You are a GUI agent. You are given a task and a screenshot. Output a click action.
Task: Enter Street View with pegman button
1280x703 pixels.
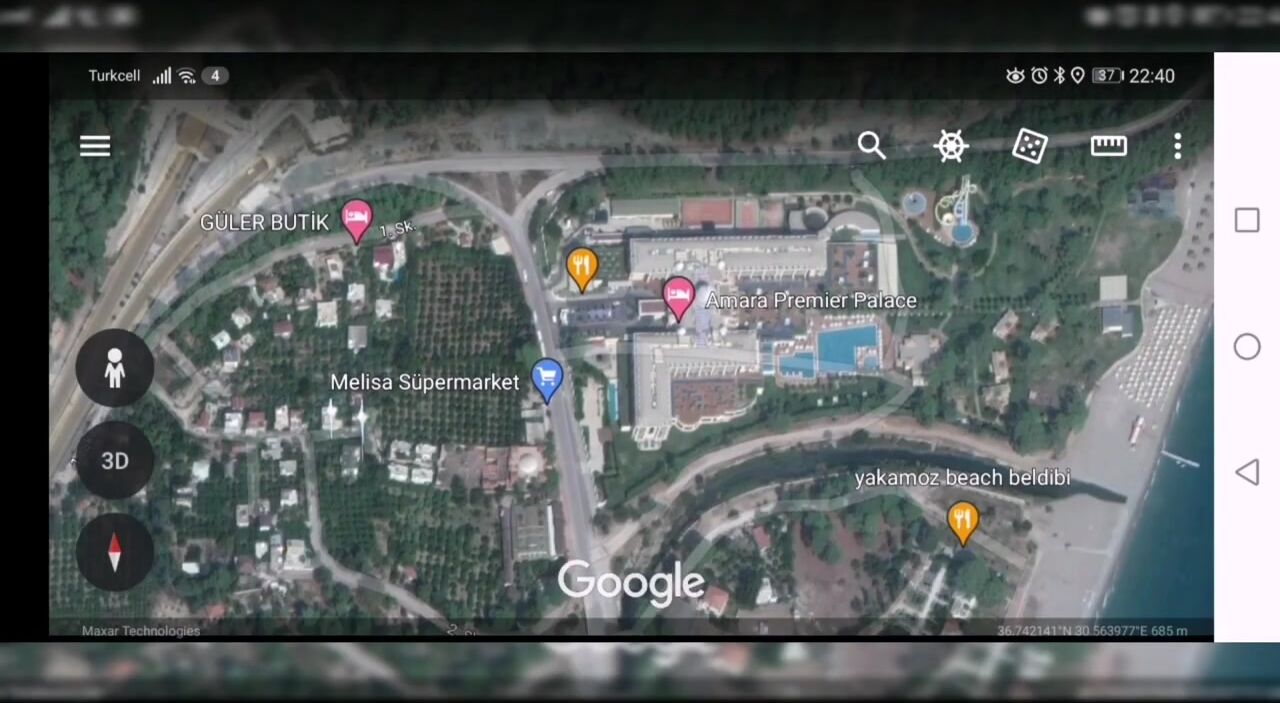point(115,368)
